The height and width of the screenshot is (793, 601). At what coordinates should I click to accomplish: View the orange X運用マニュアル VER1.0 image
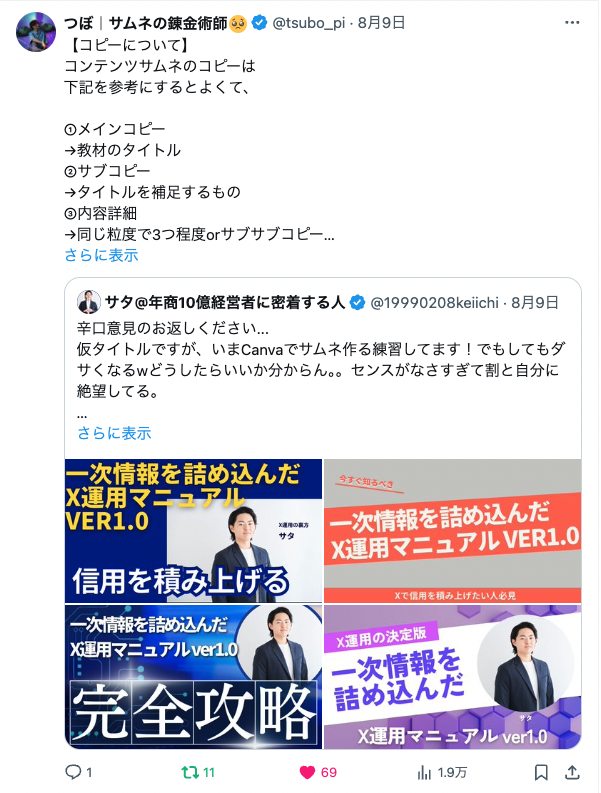click(452, 530)
